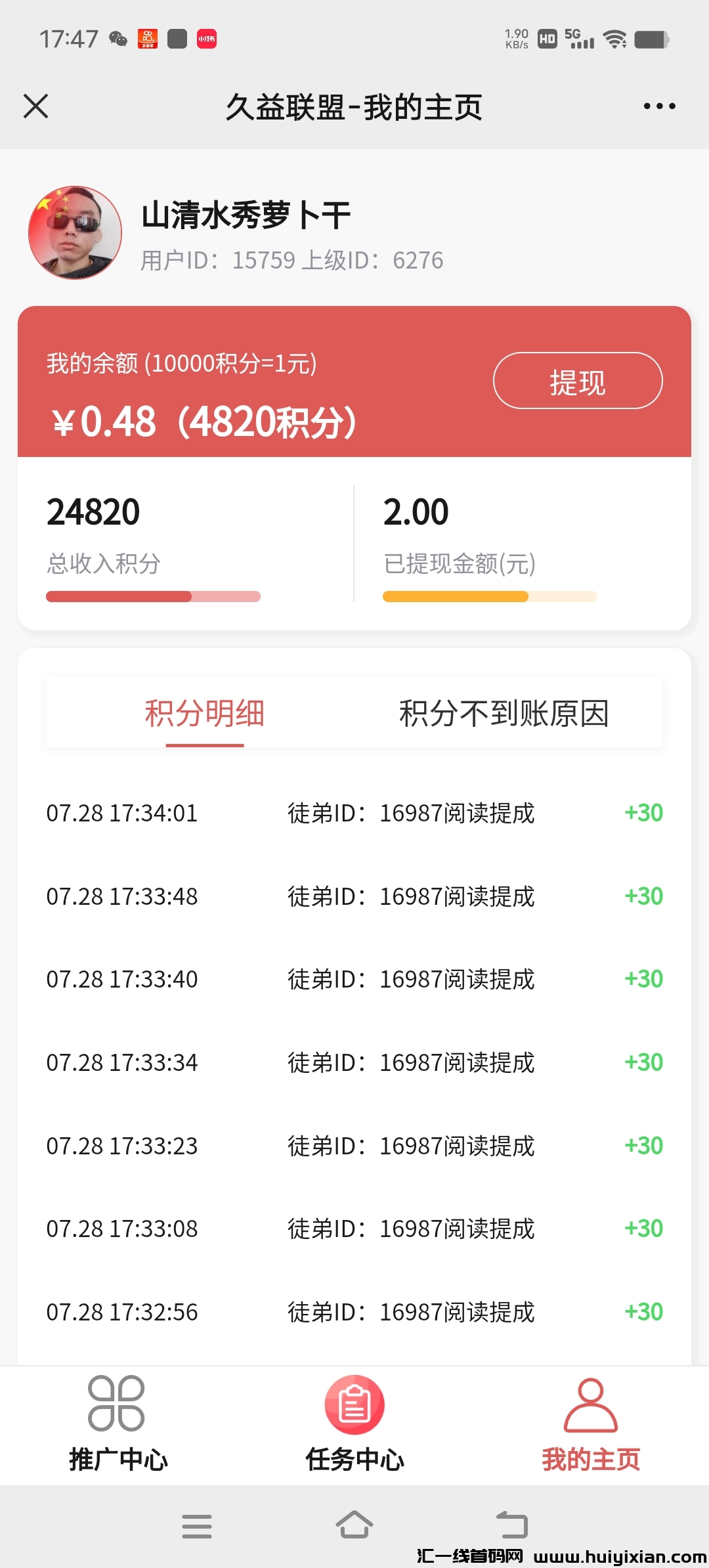
Task: Tap the battery indicator in status bar
Action: point(650,39)
